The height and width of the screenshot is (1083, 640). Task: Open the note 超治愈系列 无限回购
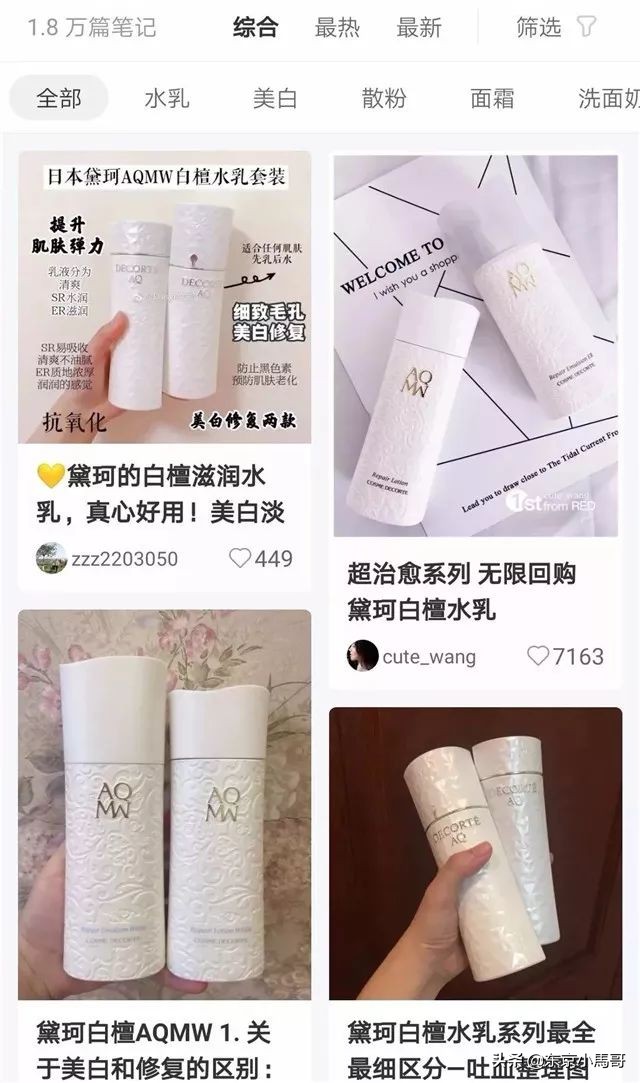point(461,591)
